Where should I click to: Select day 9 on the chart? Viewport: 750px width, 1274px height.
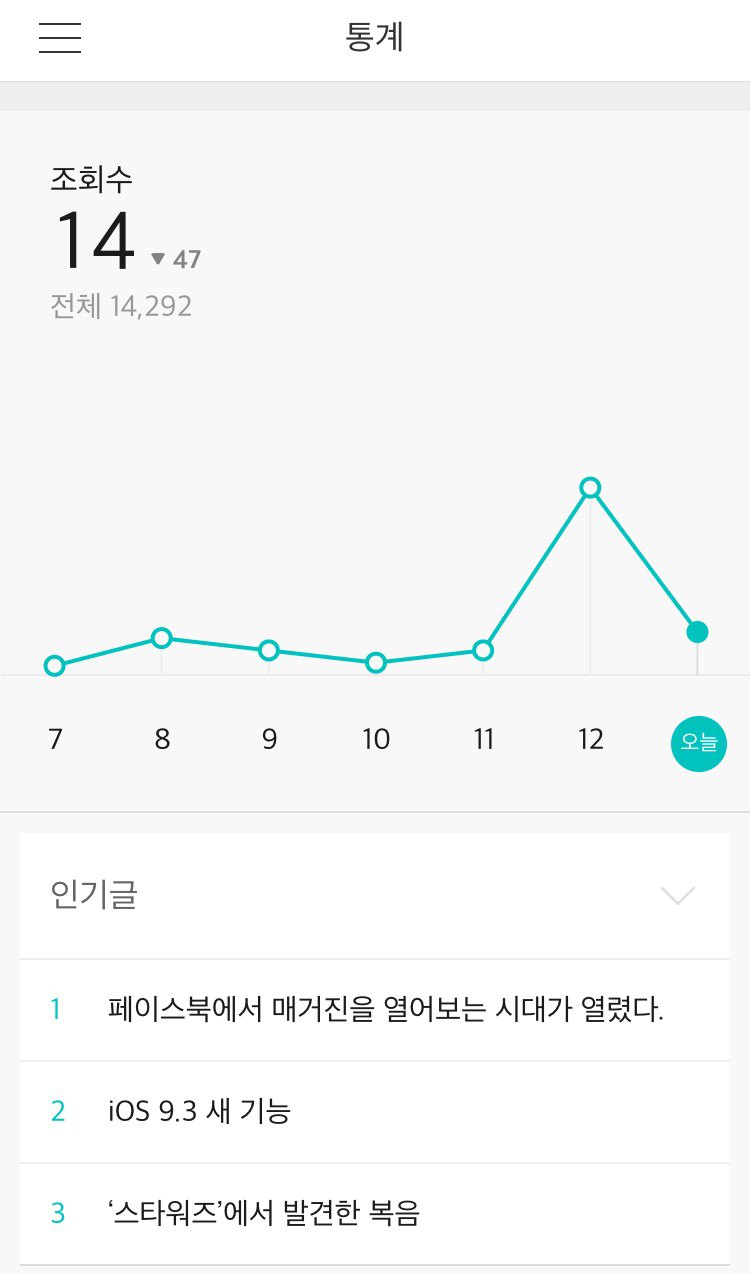[x=269, y=739]
